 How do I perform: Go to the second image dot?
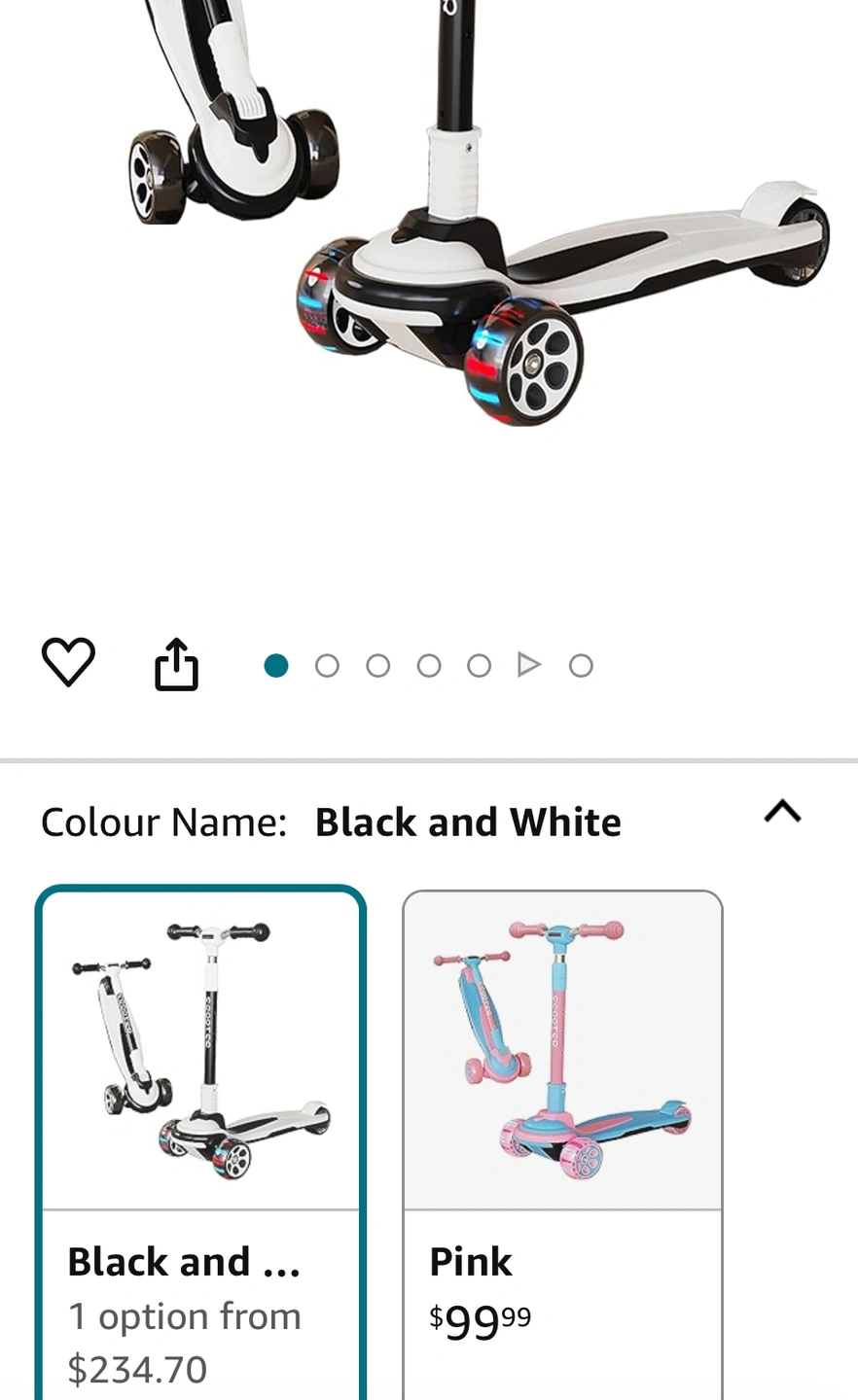327,666
